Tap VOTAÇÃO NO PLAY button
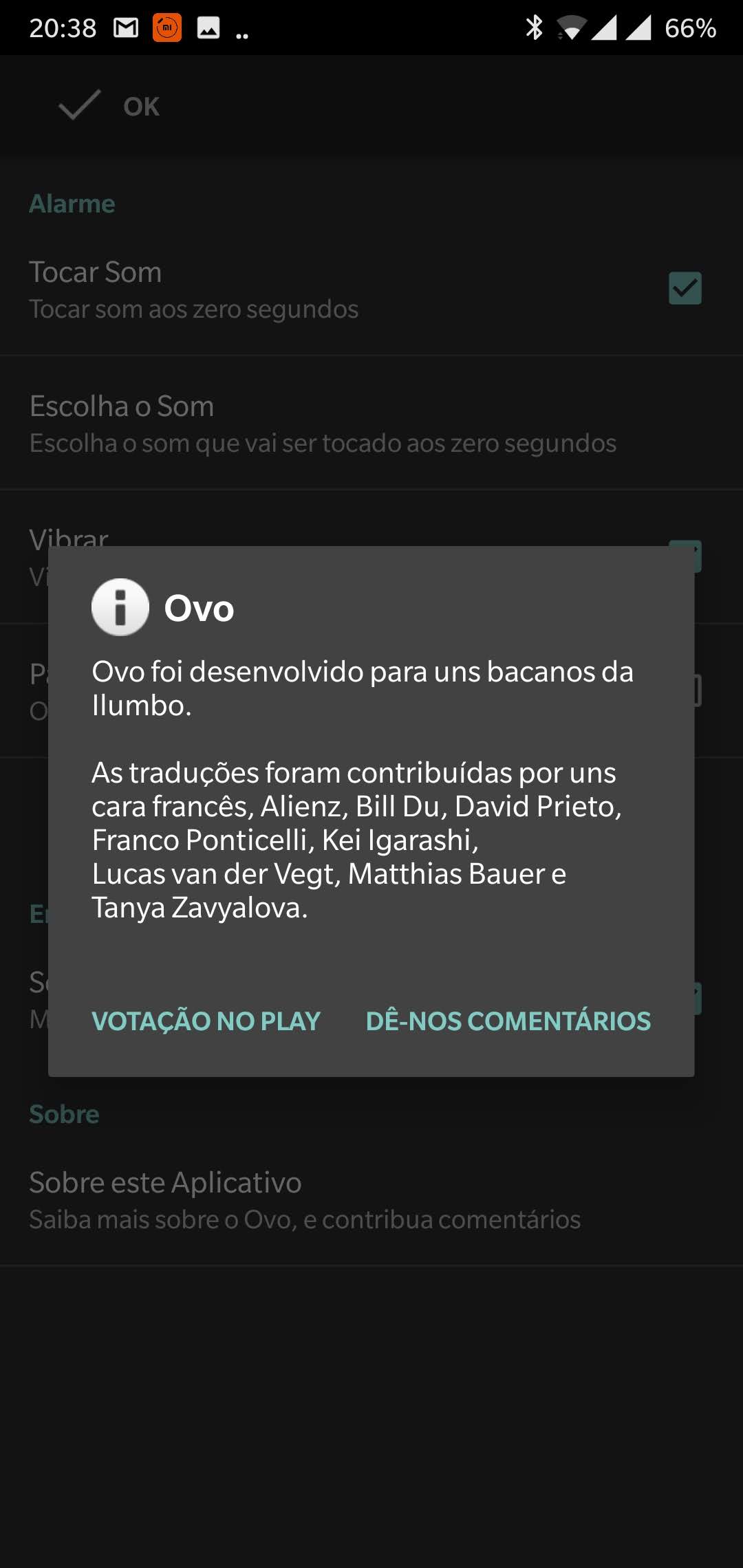The image size is (743, 1568). (206, 1021)
